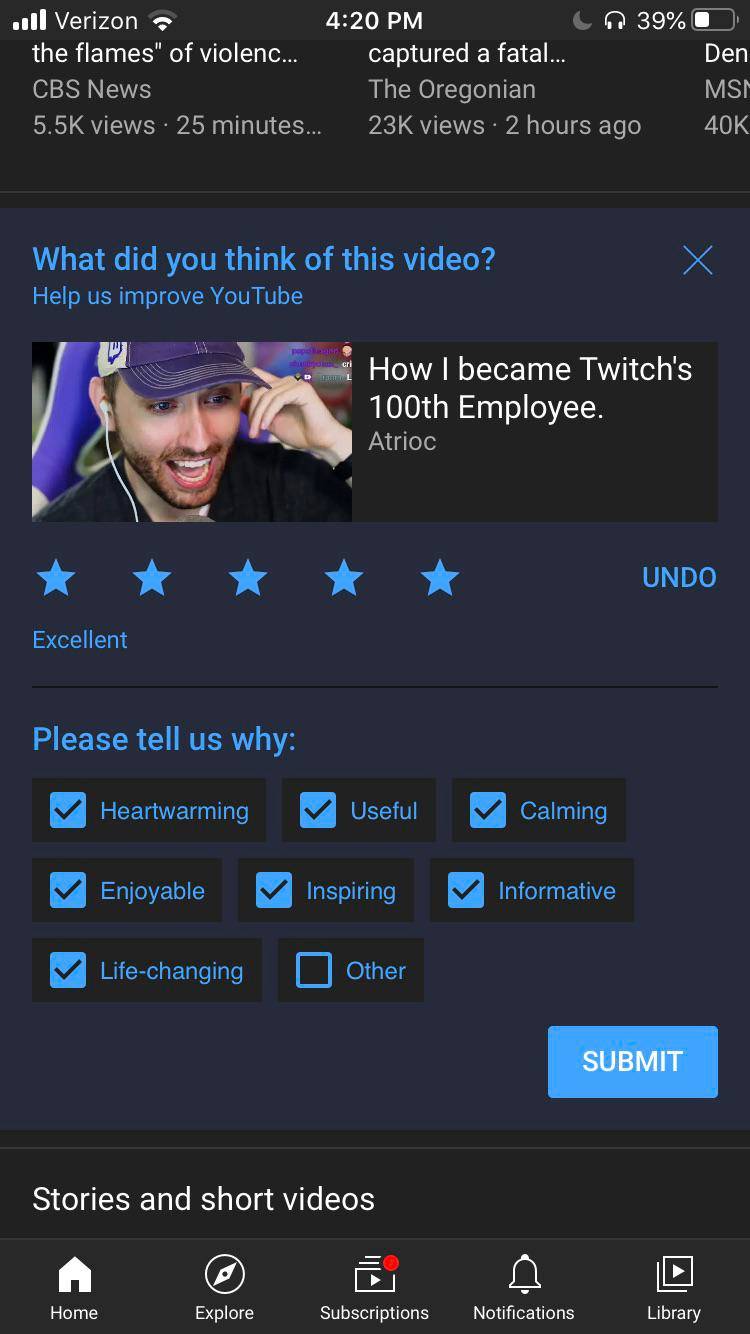The height and width of the screenshot is (1334, 750).
Task: Untick the Life-changing checkbox
Action: point(68,970)
